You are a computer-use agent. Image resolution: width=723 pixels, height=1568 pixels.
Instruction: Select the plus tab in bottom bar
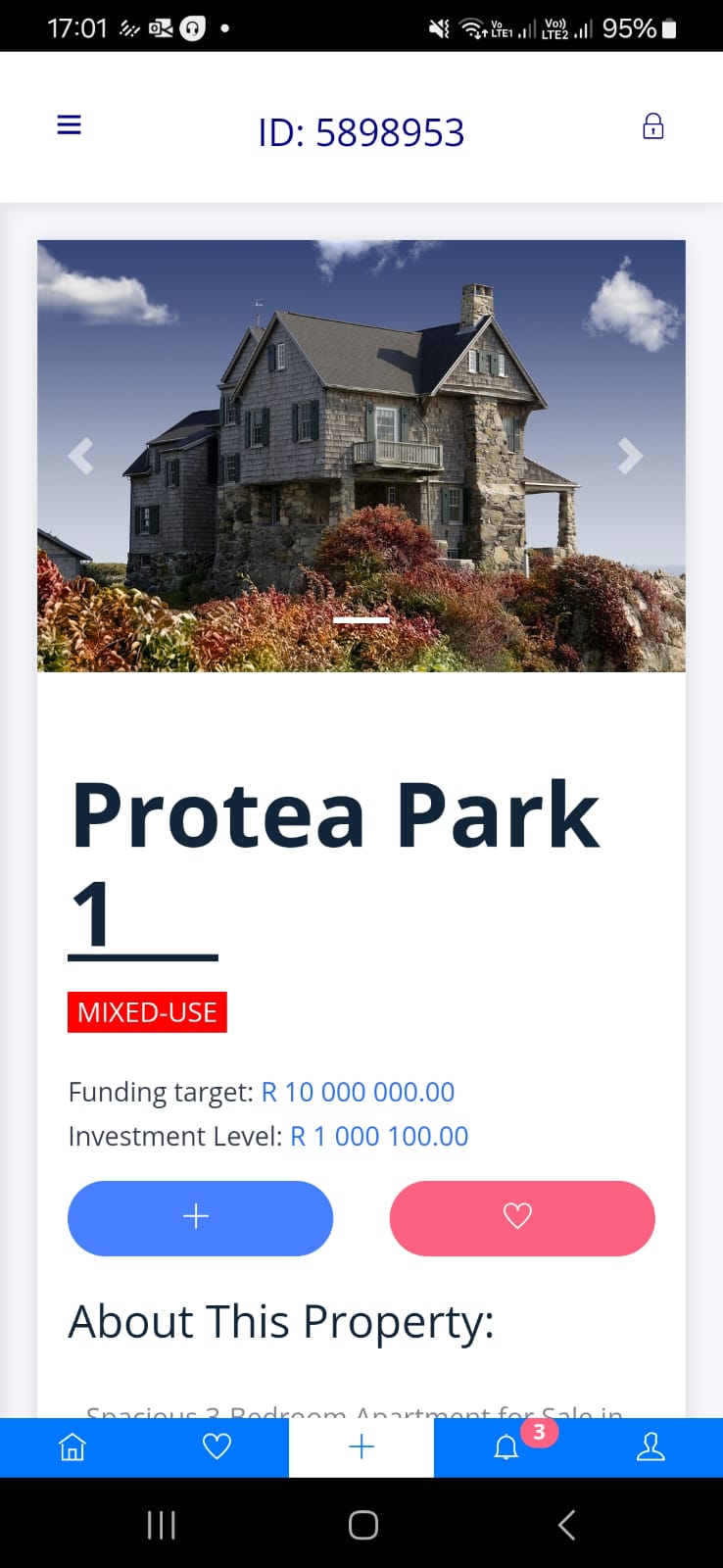[x=361, y=1447]
